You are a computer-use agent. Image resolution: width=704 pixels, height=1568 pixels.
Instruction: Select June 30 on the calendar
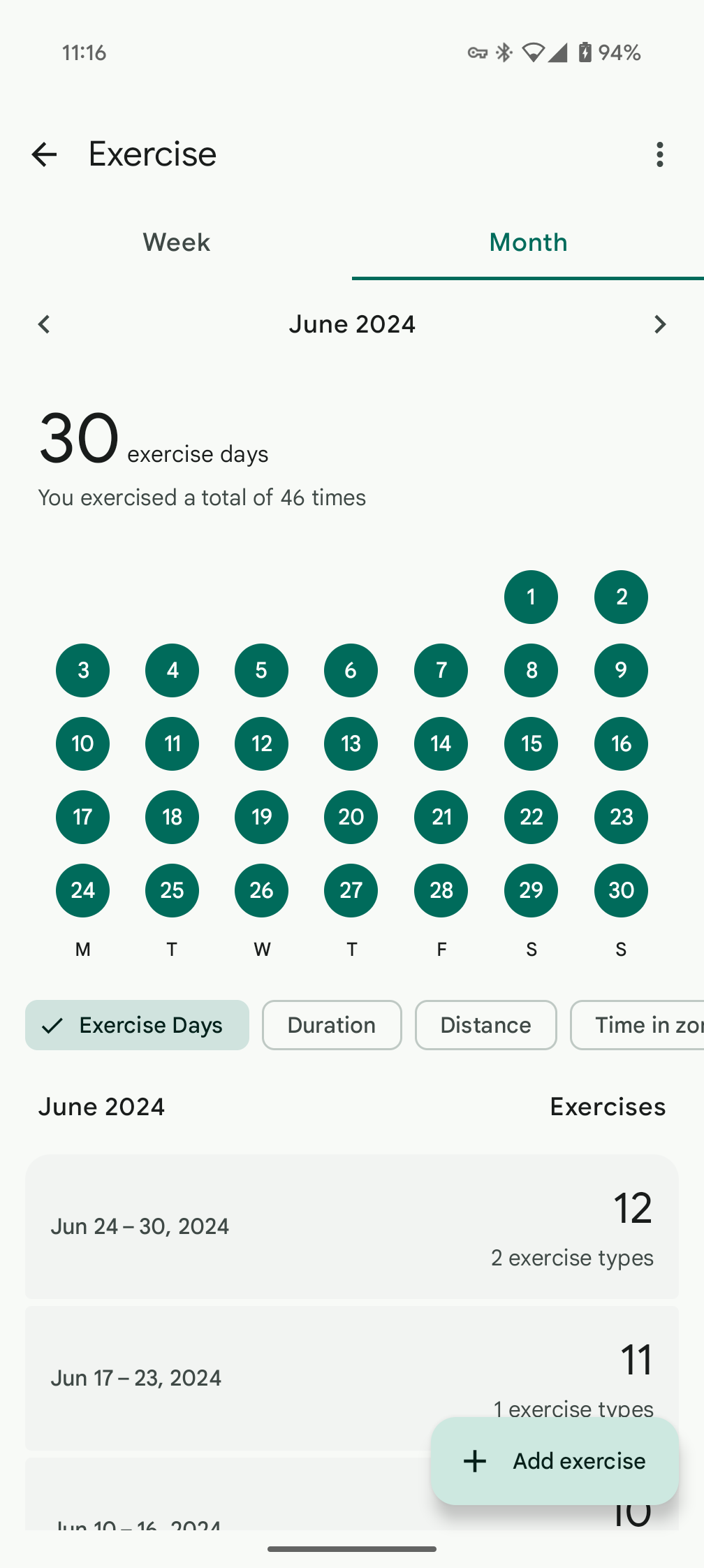click(x=621, y=891)
